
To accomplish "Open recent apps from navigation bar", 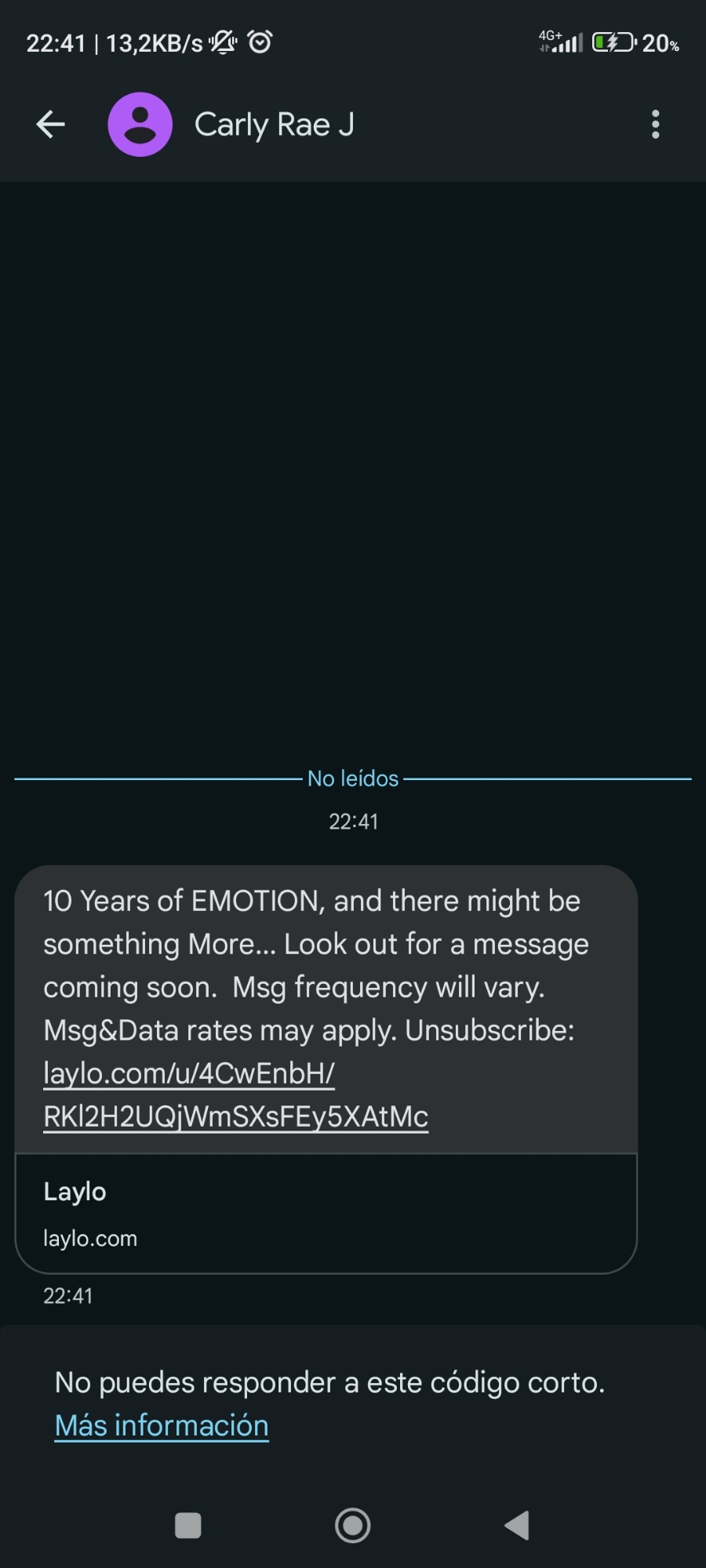I will pos(188,1525).
